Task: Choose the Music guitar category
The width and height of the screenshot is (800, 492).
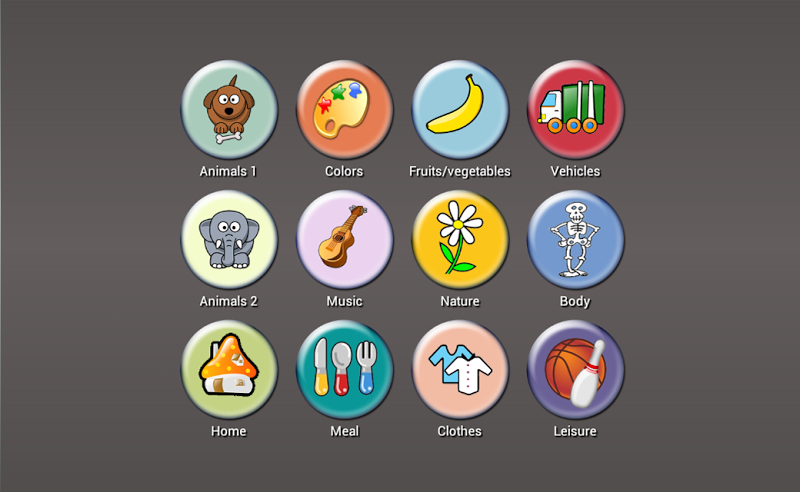Action: pyautogui.click(x=344, y=239)
